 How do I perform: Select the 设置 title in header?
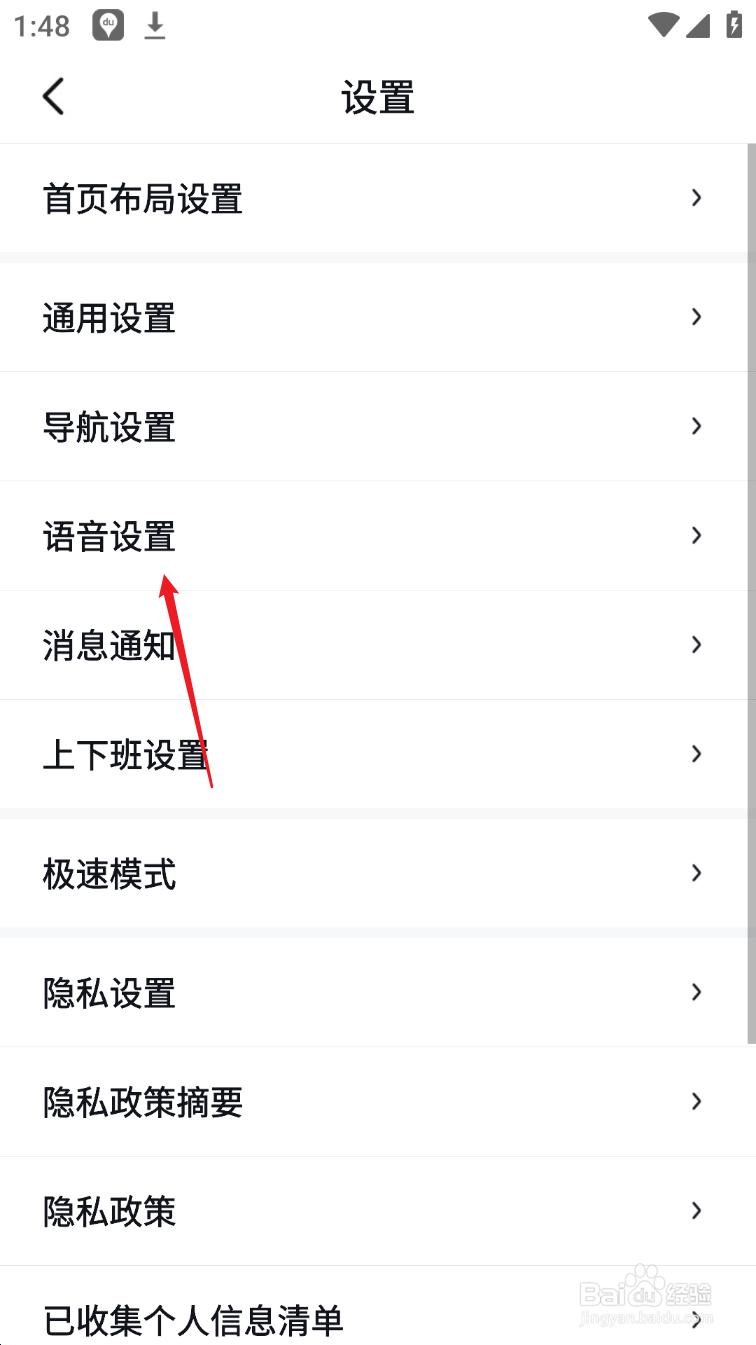click(378, 98)
